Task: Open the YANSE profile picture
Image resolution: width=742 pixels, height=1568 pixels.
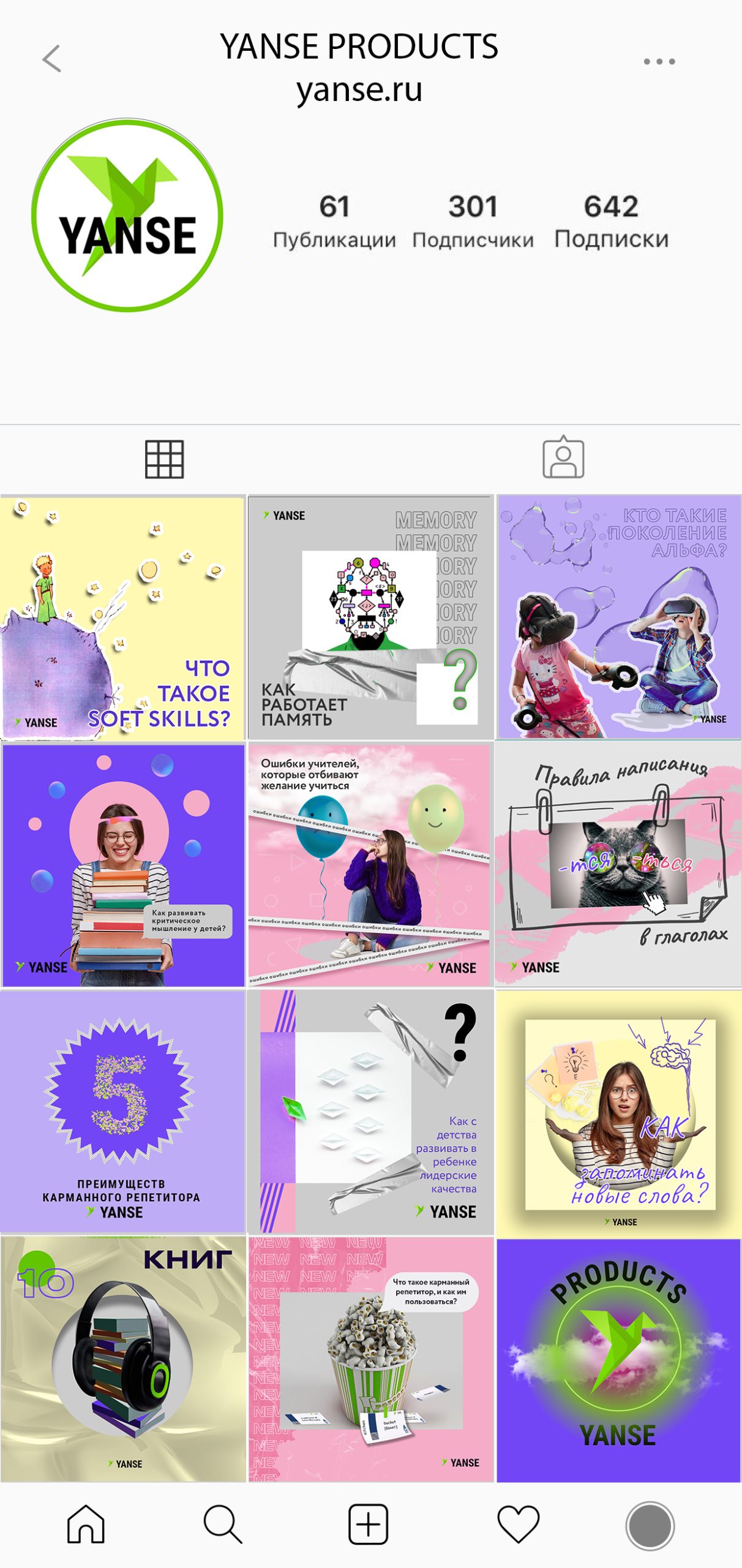Action: pyautogui.click(x=127, y=215)
